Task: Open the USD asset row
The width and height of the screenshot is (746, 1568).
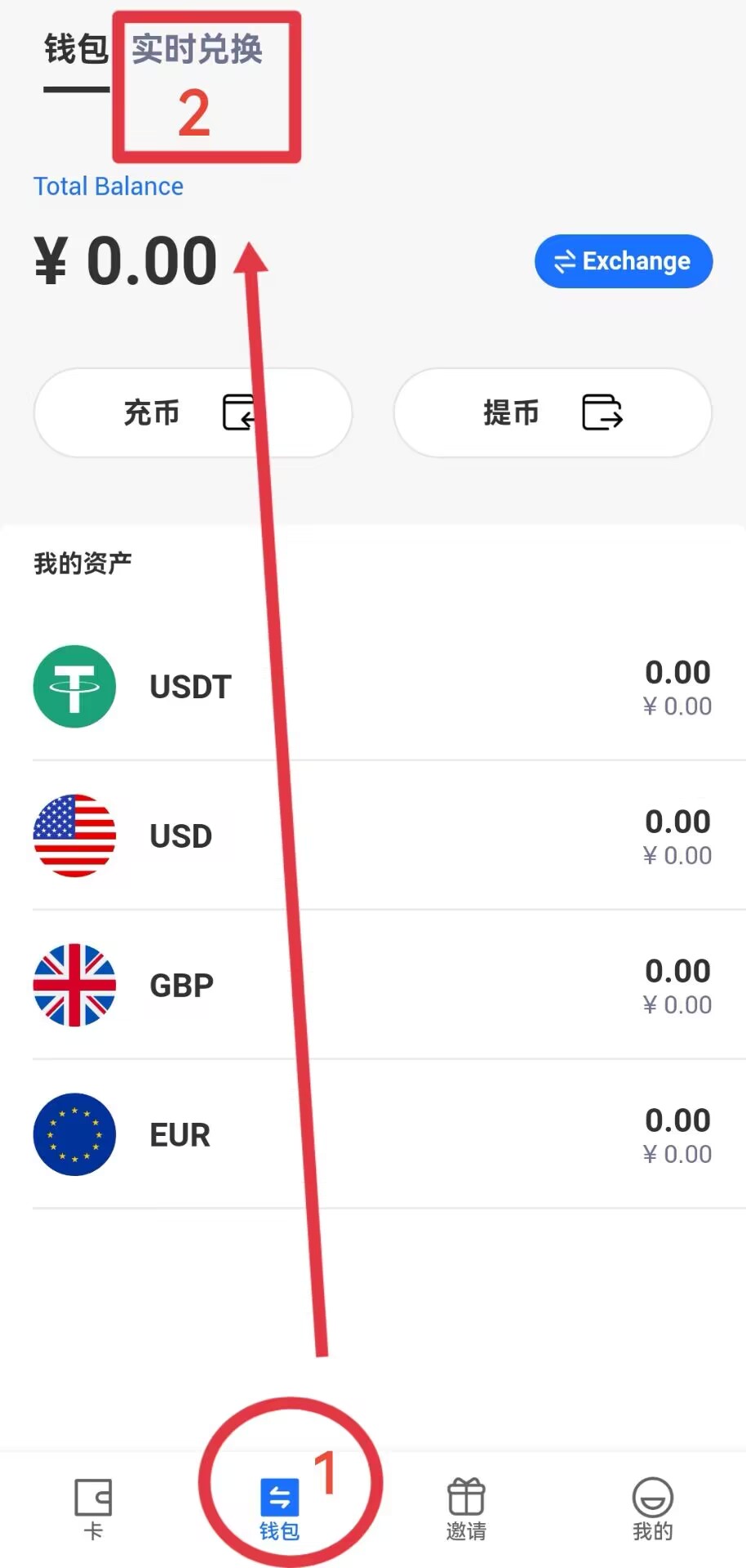Action: 372,835
